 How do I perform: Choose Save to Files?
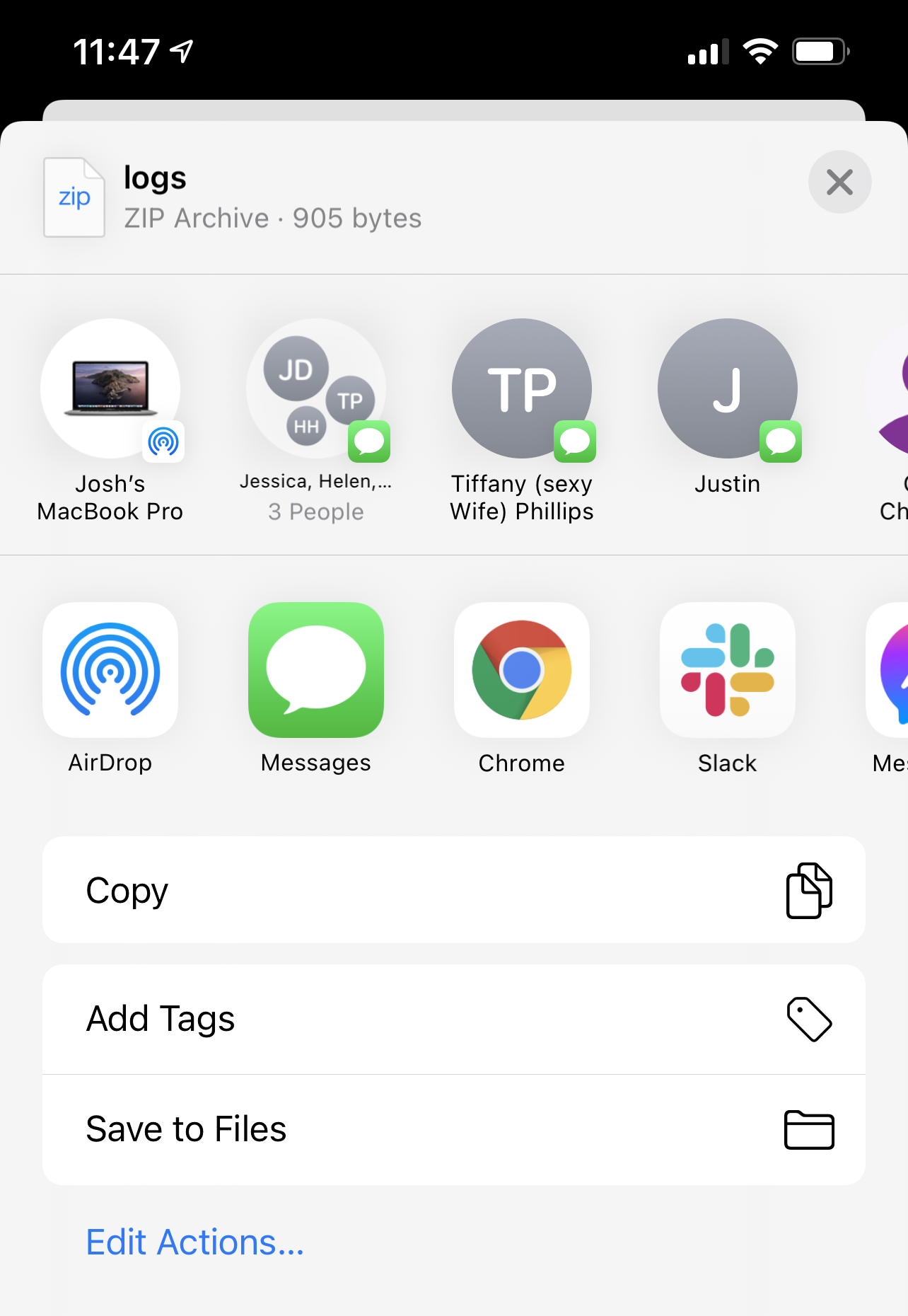pos(453,1129)
